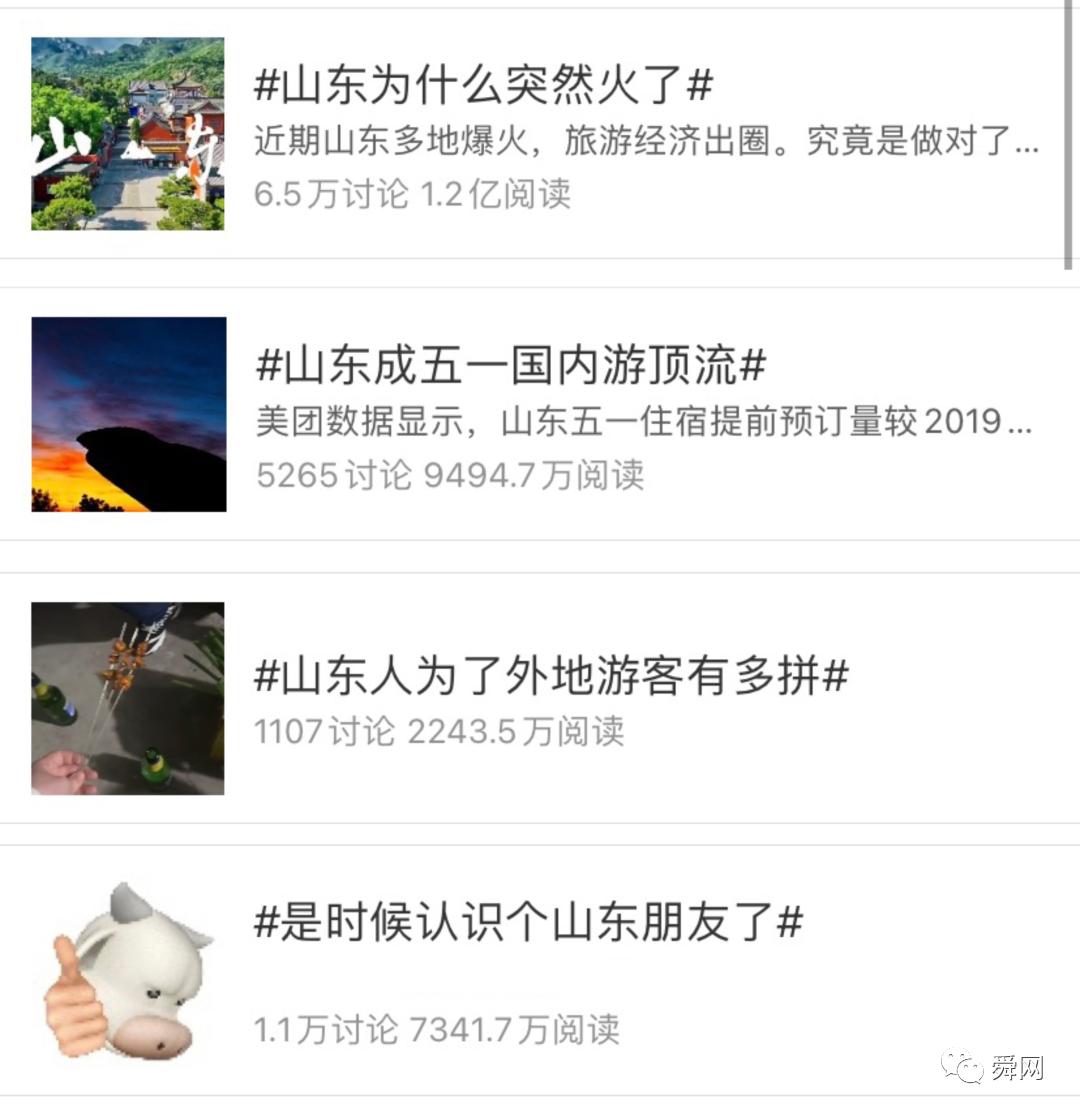Select the first hot topic list row
The width and height of the screenshot is (1080, 1116).
pos(540,130)
